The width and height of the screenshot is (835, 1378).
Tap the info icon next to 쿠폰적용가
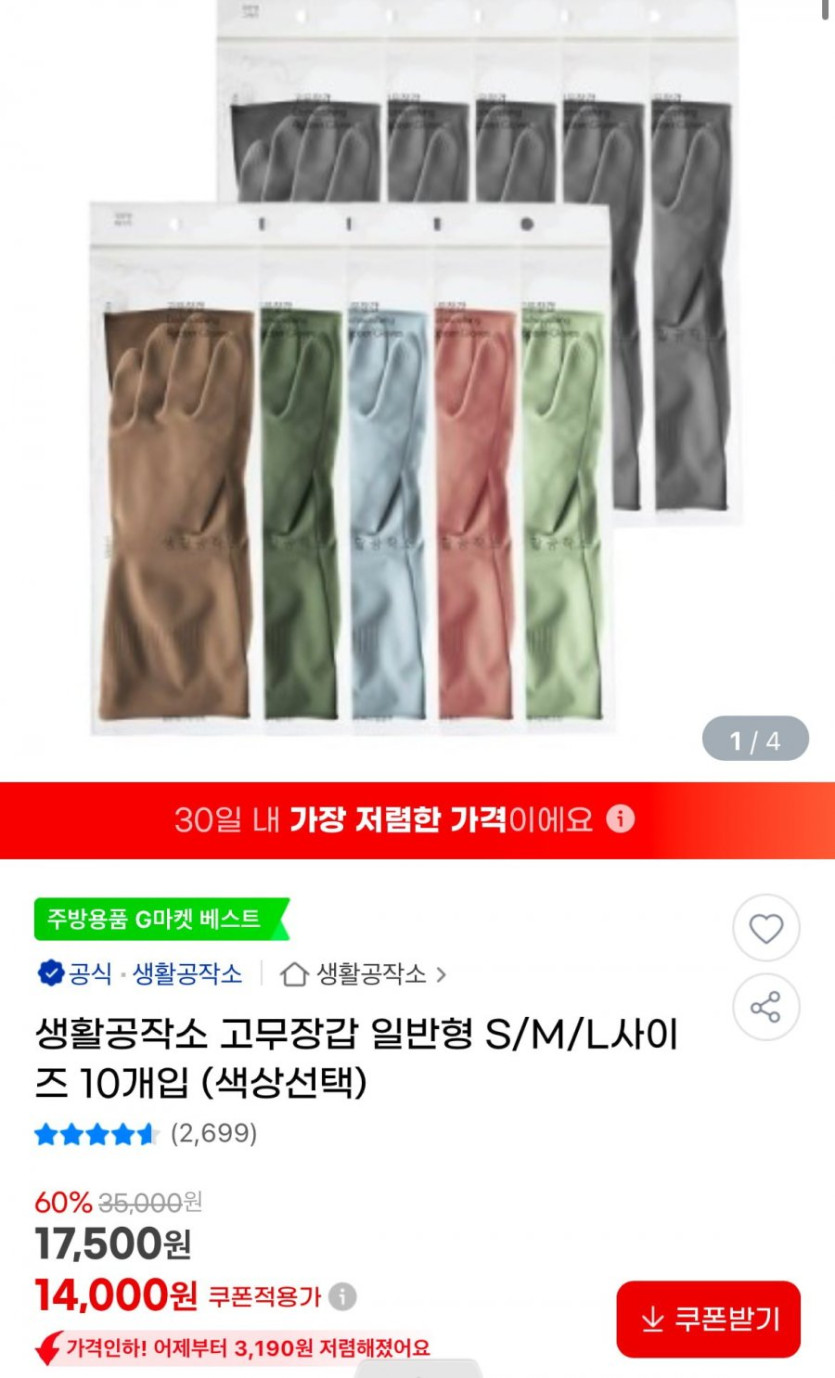pos(342,1297)
